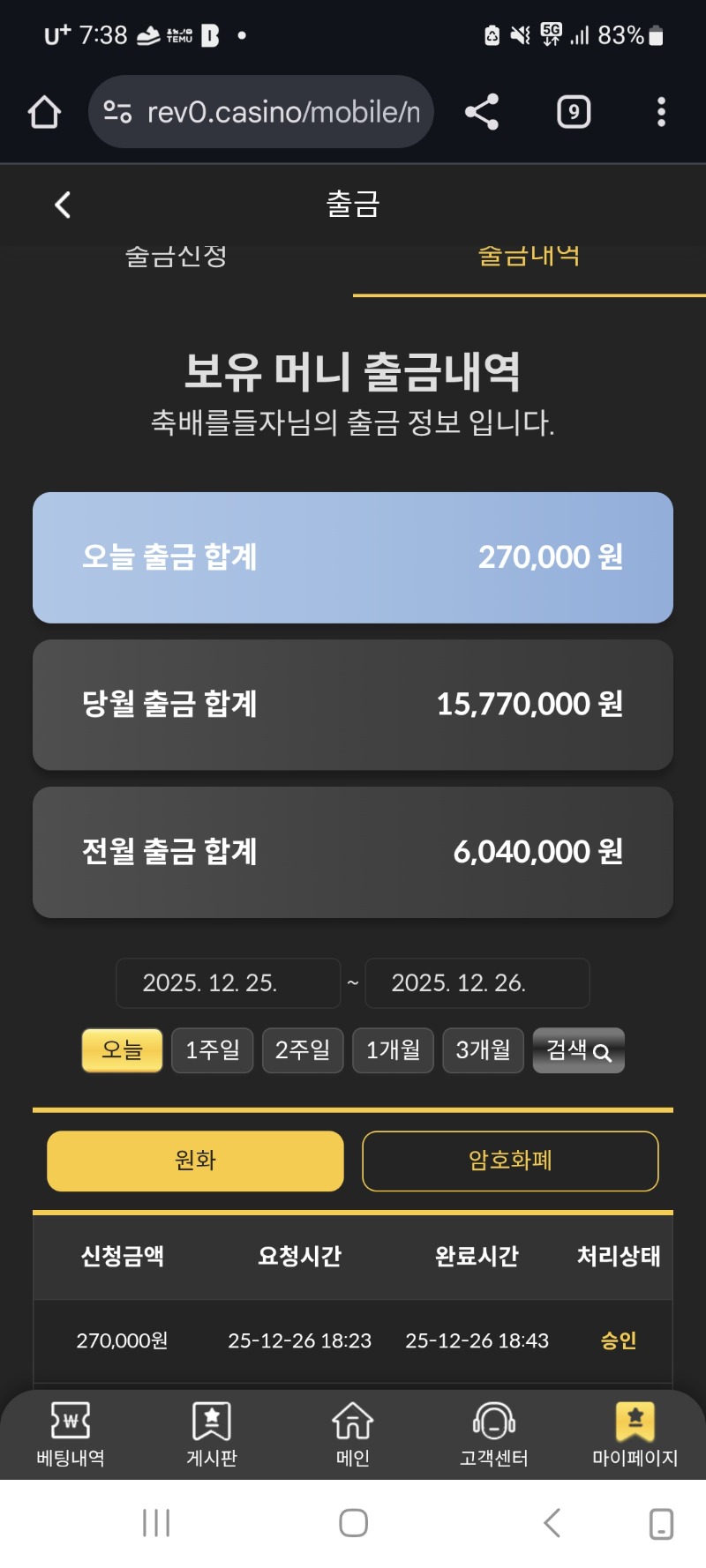This screenshot has width=706, height=1568.
Task: Share this page from the browser toolbar
Action: [x=482, y=112]
